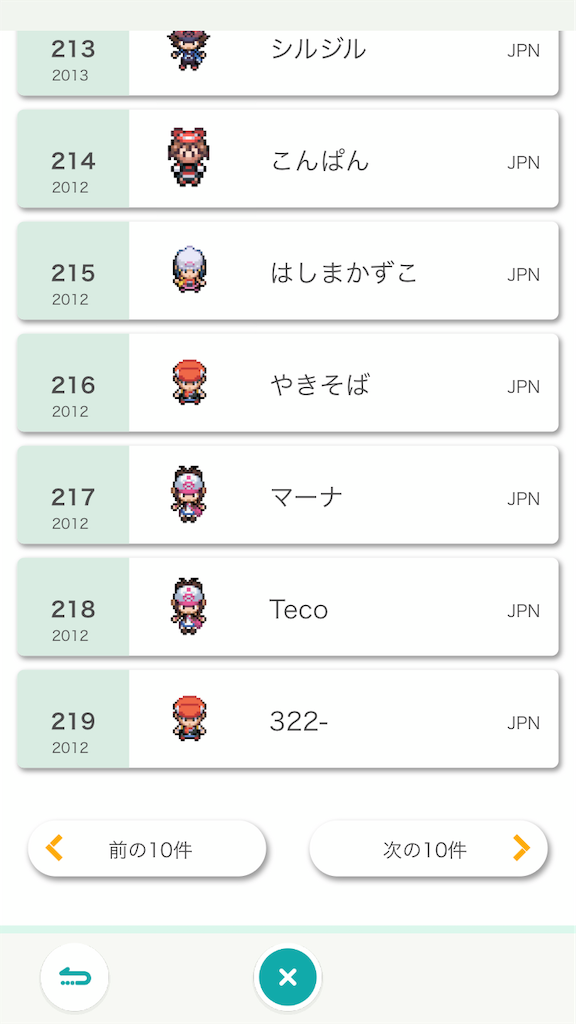Open the やきそば entry ranked 216
This screenshot has height=1024, width=576.
(x=288, y=383)
